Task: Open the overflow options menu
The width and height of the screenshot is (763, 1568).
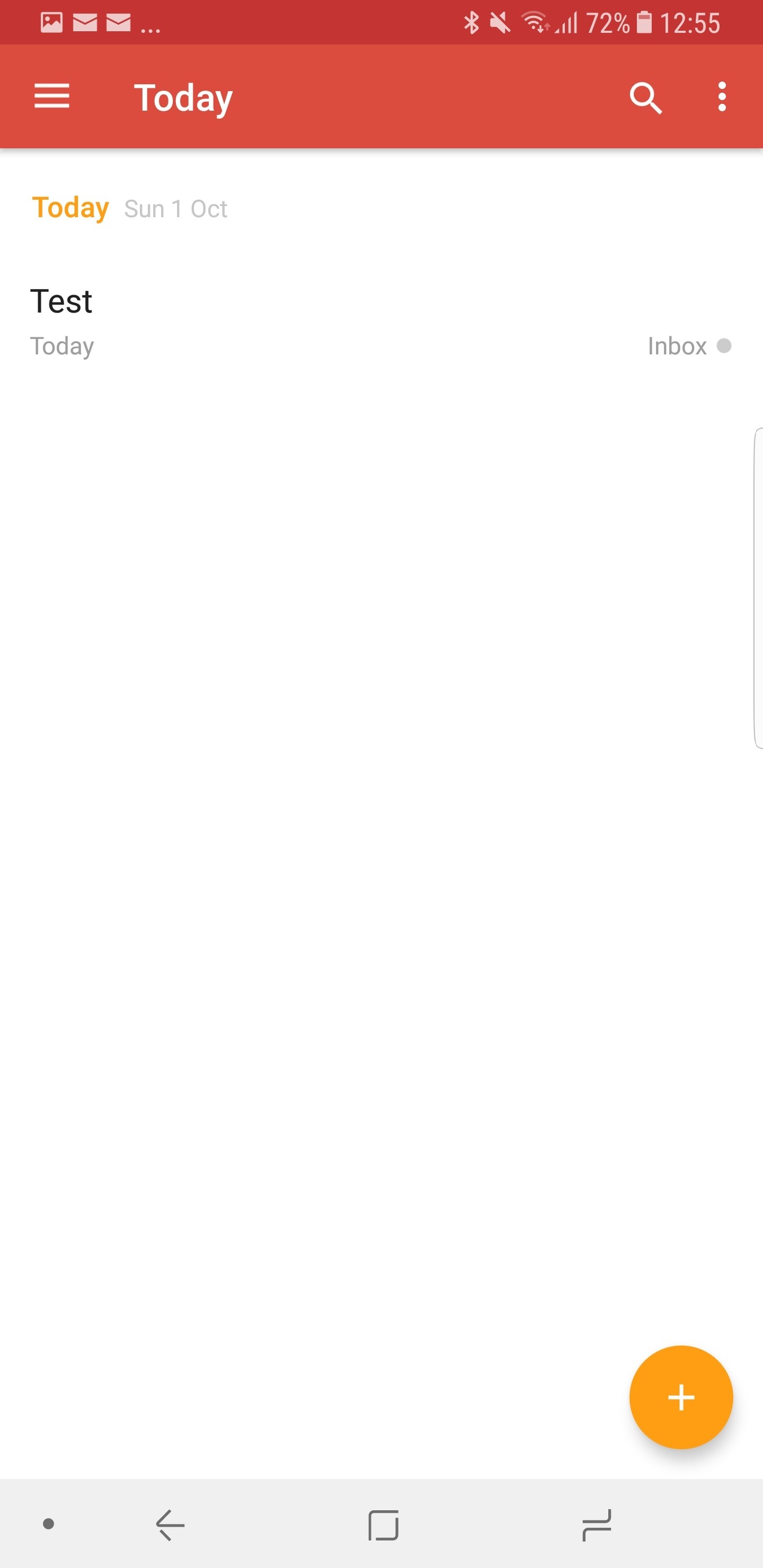Action: click(722, 97)
